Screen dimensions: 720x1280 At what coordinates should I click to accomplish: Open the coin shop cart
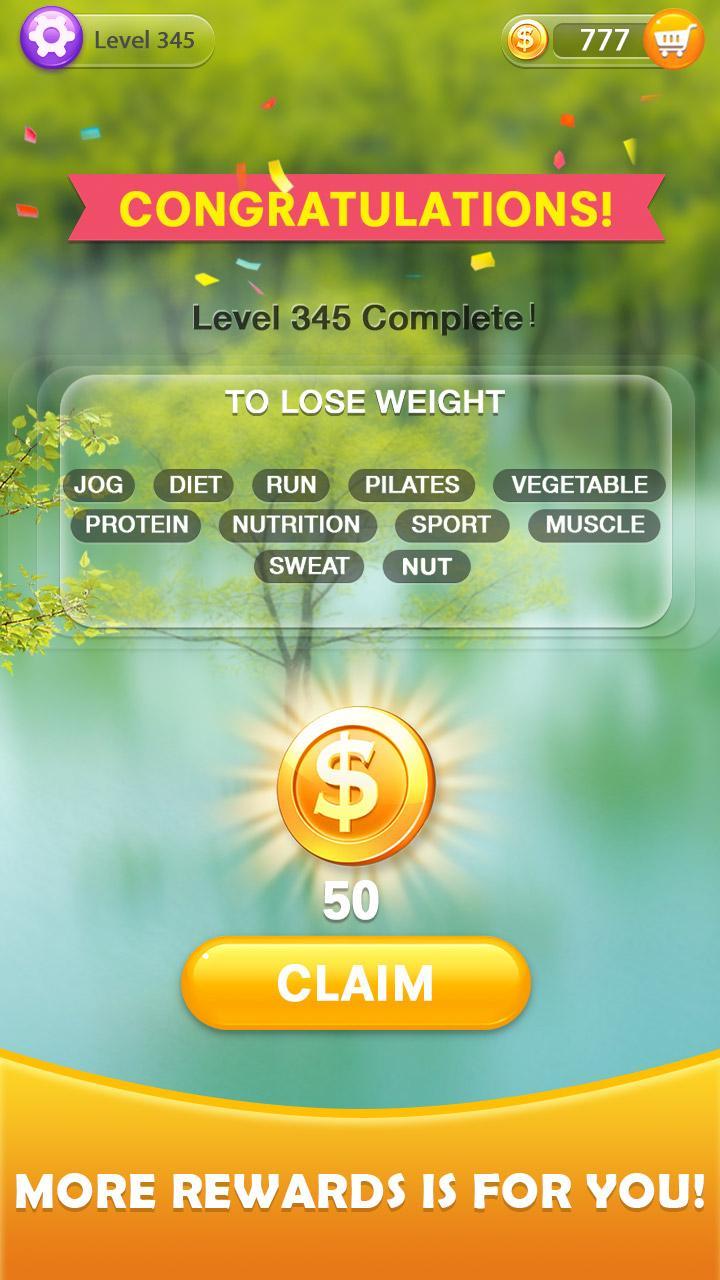click(x=673, y=40)
